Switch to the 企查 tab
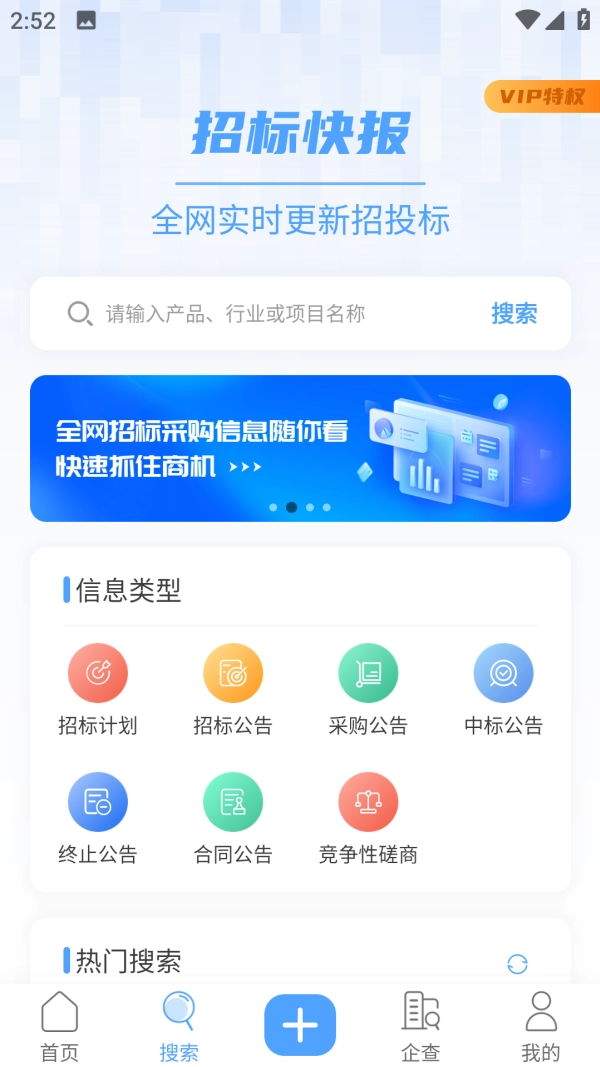 coord(421,1026)
